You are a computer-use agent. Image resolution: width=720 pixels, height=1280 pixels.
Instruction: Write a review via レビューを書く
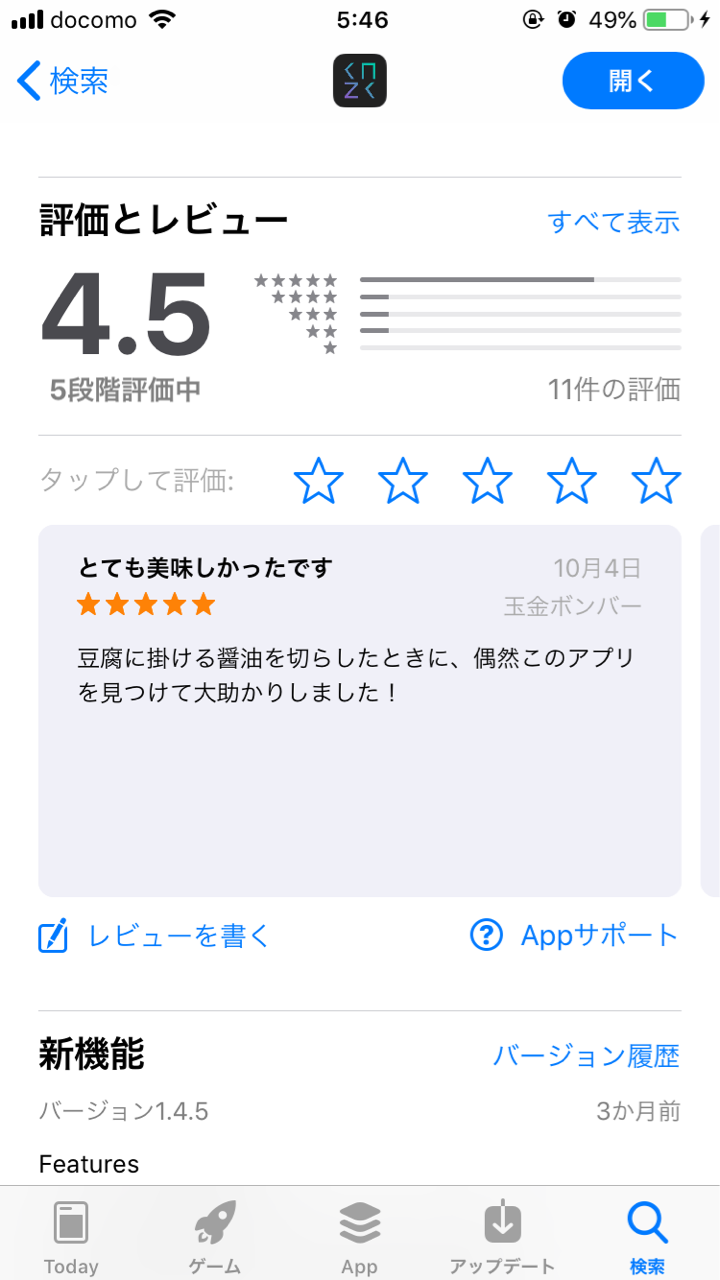click(x=154, y=936)
